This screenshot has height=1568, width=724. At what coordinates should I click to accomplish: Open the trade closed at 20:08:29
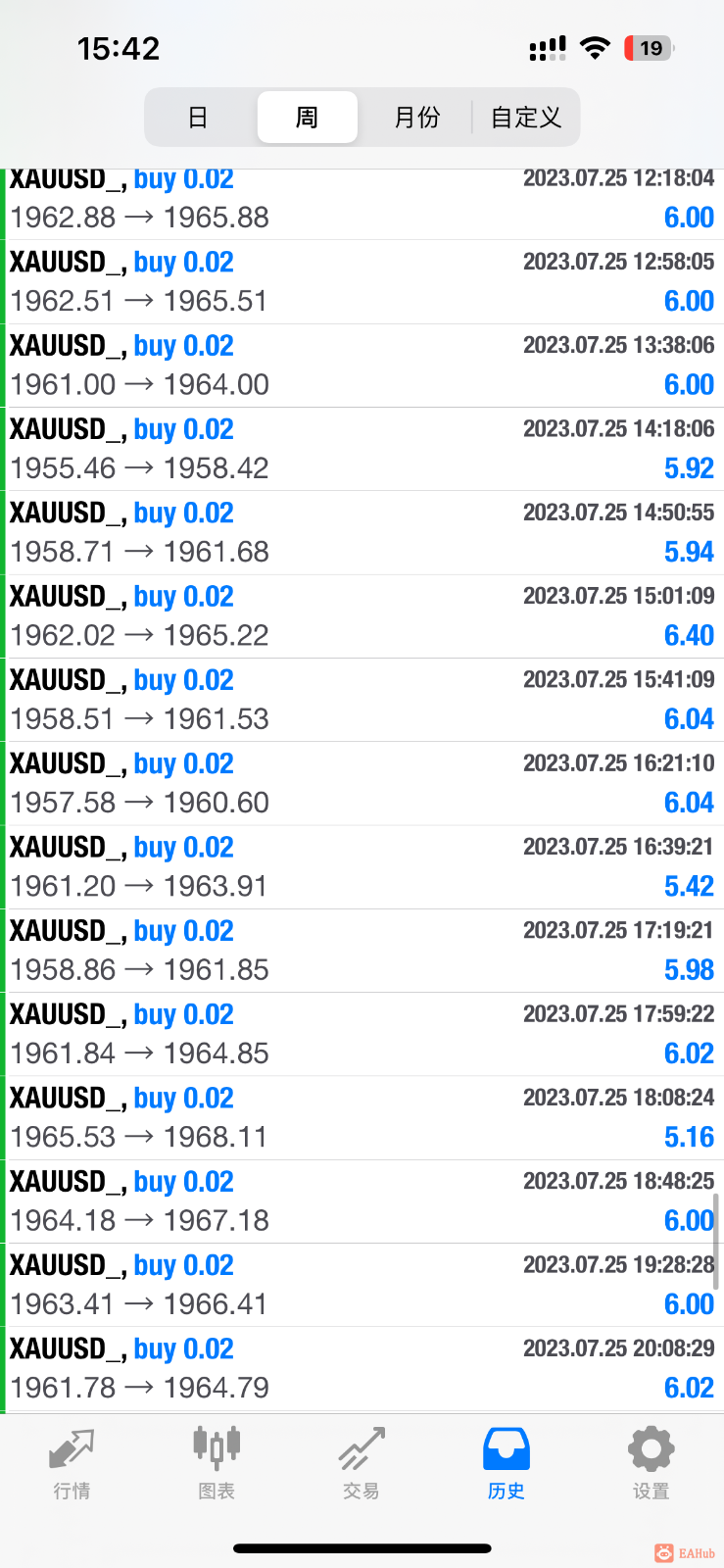(x=362, y=1369)
